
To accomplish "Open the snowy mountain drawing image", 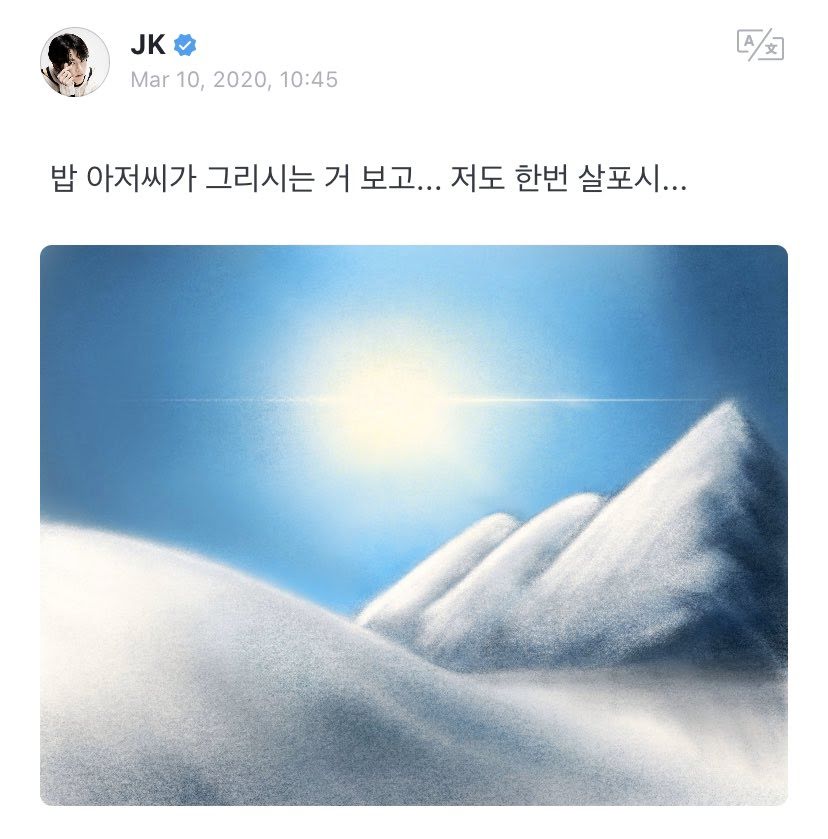I will [x=414, y=524].
